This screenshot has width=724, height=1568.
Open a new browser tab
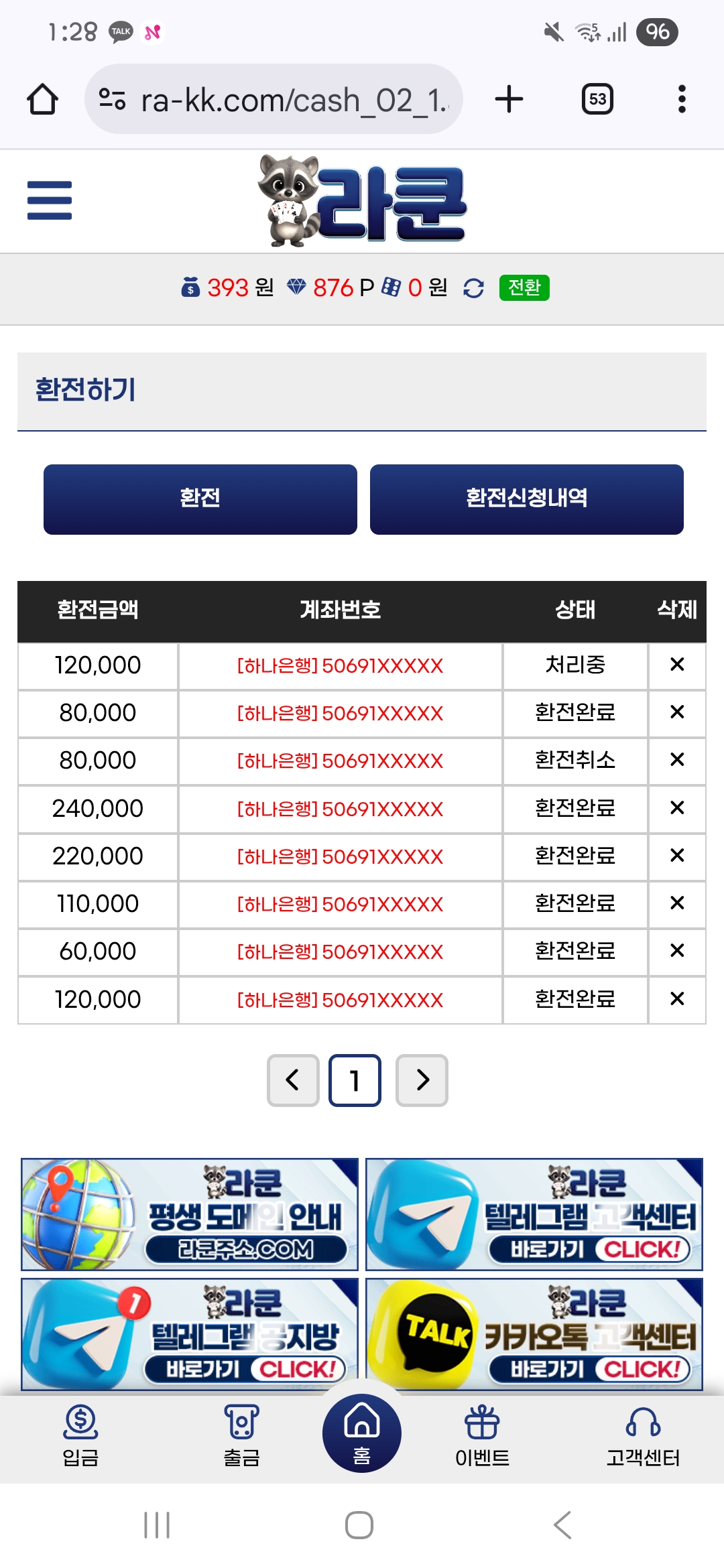click(509, 100)
